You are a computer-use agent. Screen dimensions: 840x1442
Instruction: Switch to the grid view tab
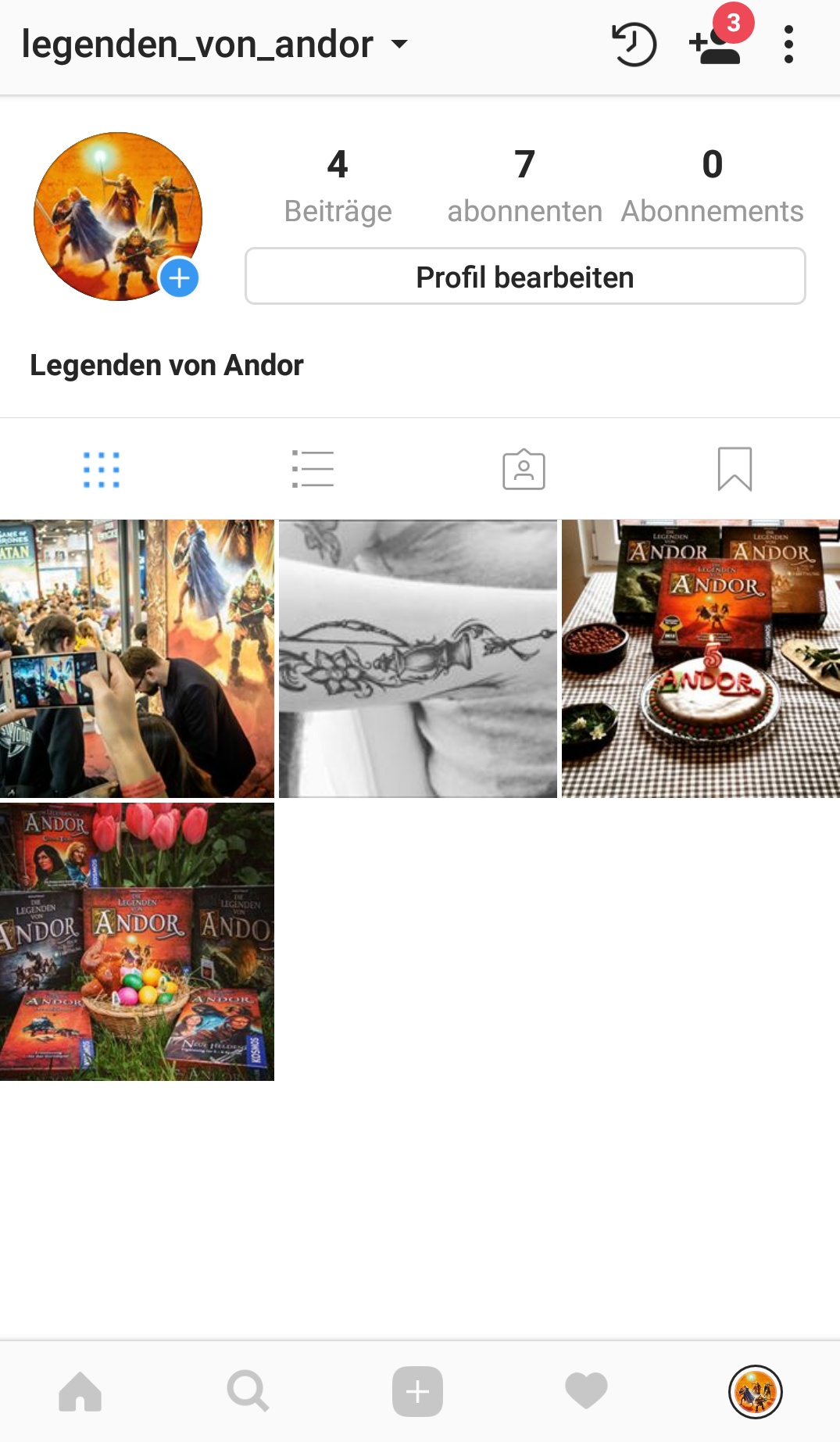tap(102, 470)
